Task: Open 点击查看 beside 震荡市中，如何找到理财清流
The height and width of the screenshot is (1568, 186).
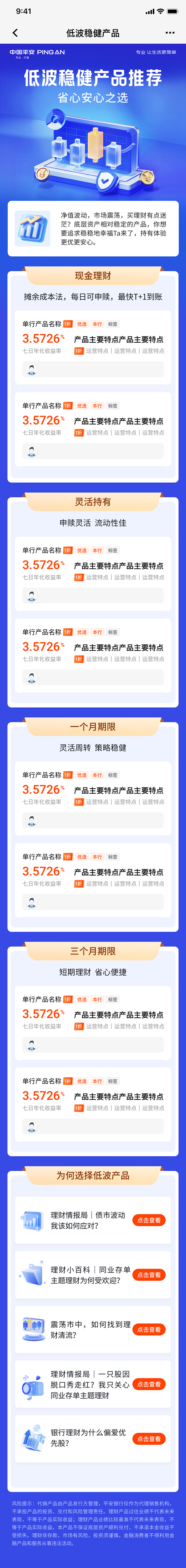Action: (x=149, y=1330)
